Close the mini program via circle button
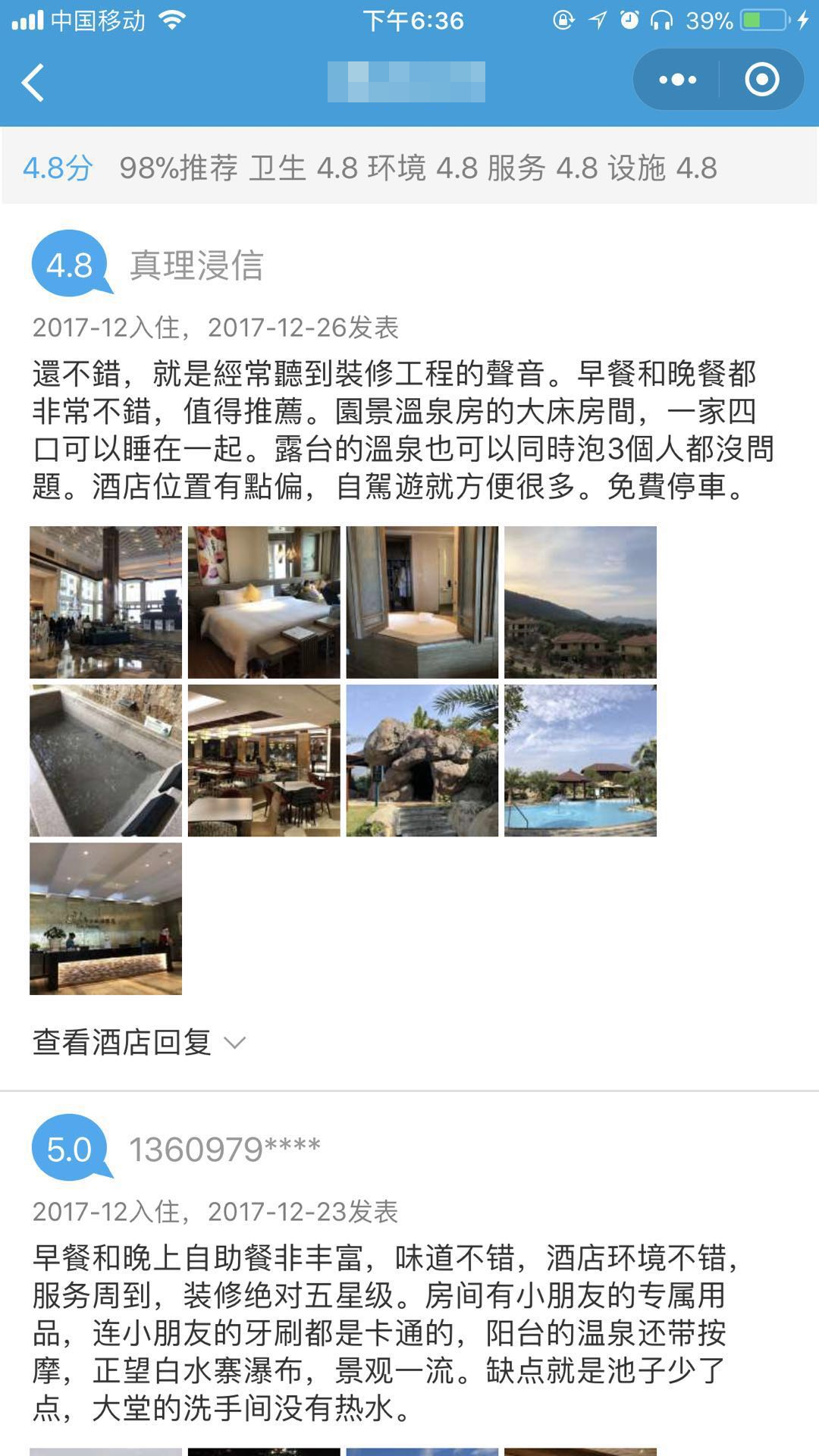Image resolution: width=819 pixels, height=1456 pixels. pyautogui.click(x=761, y=80)
